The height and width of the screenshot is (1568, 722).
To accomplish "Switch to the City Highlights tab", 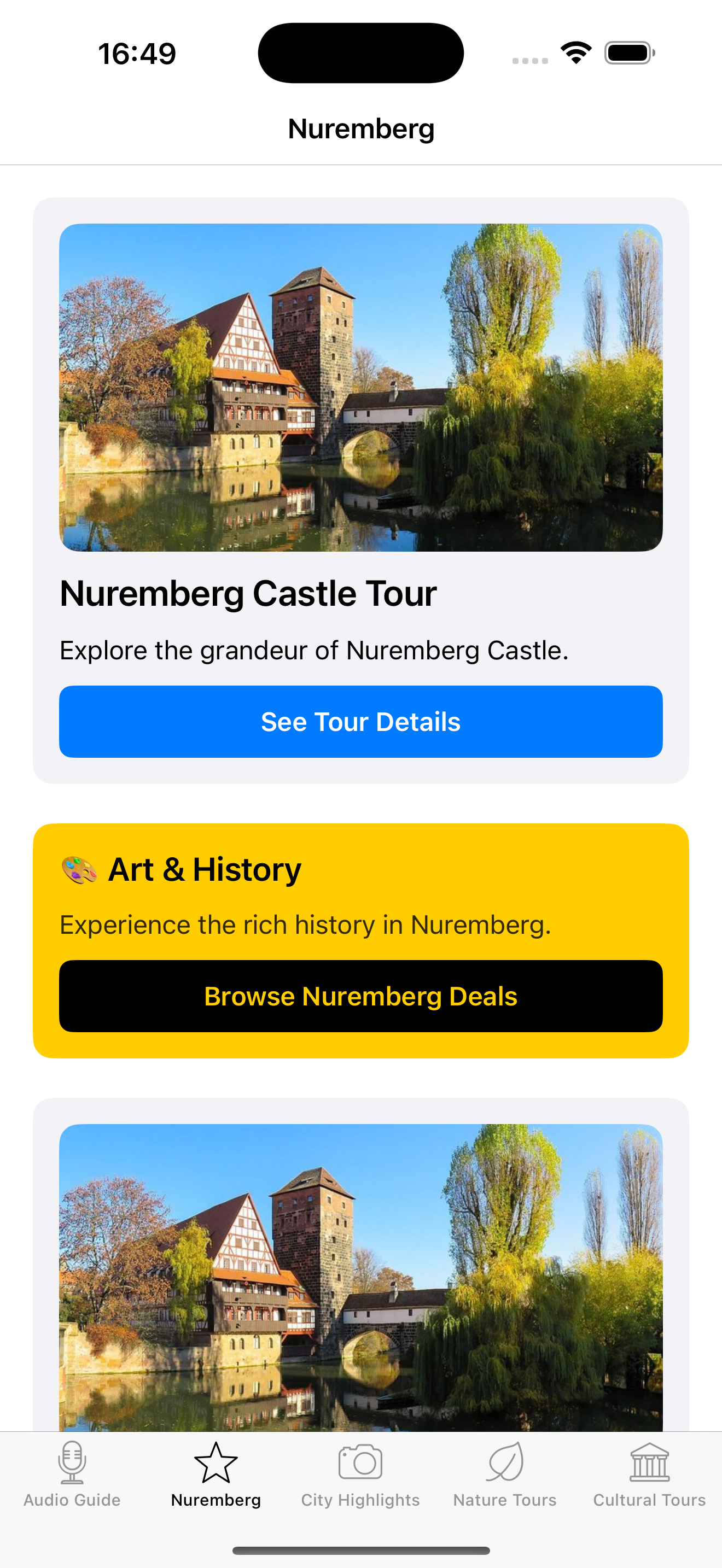I will [x=360, y=1485].
